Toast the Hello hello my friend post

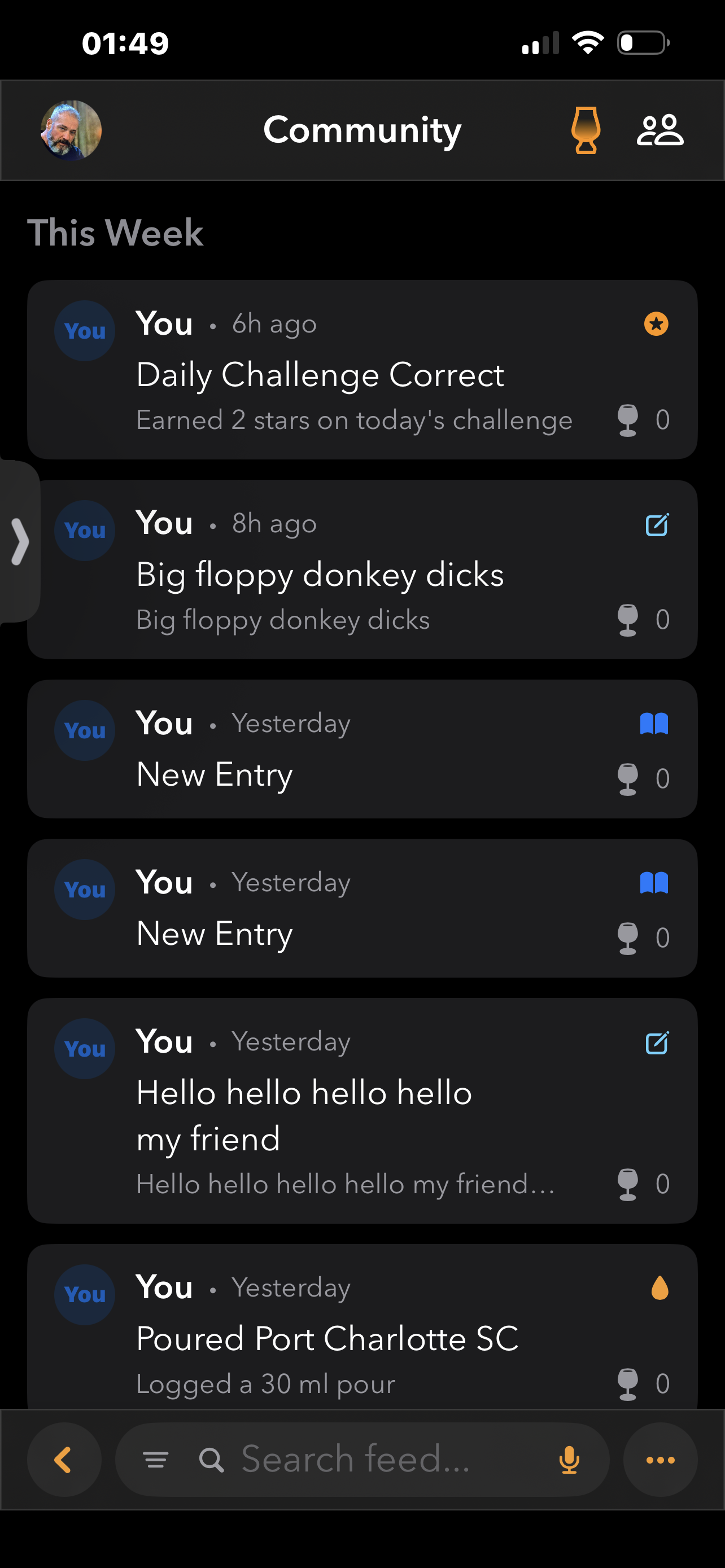pos(628,1185)
